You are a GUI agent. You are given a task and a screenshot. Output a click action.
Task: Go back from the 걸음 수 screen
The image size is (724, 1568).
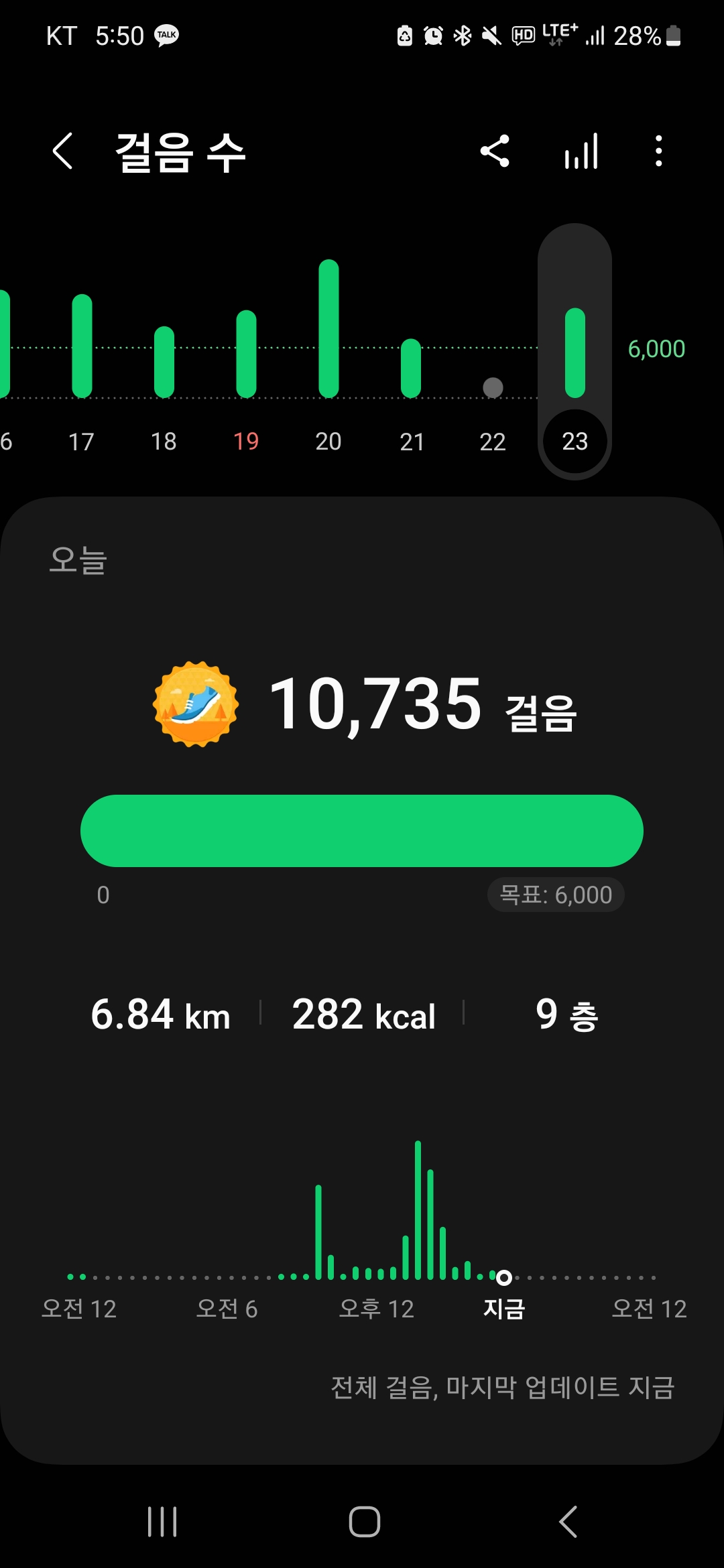62,151
